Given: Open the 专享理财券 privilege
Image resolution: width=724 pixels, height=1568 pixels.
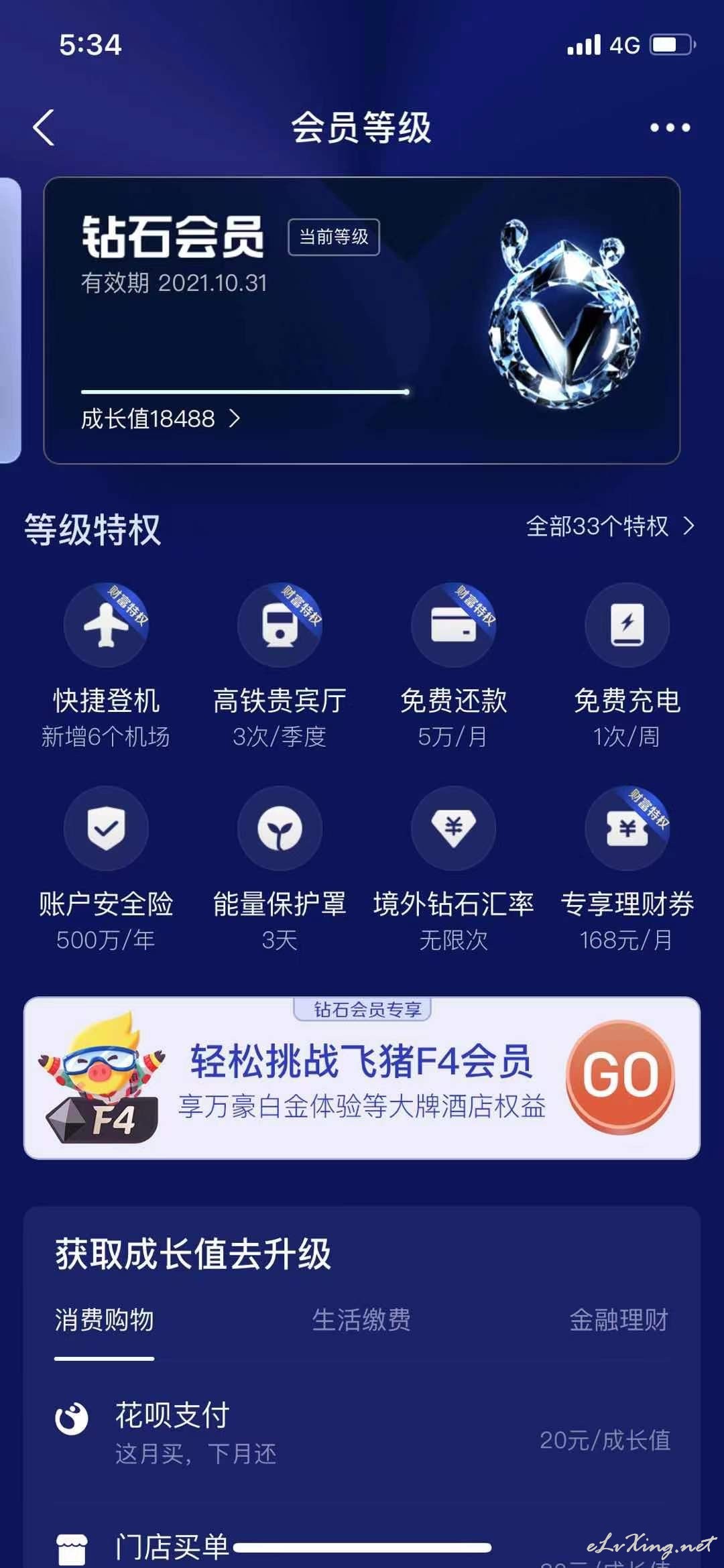Looking at the screenshot, I should (x=627, y=869).
